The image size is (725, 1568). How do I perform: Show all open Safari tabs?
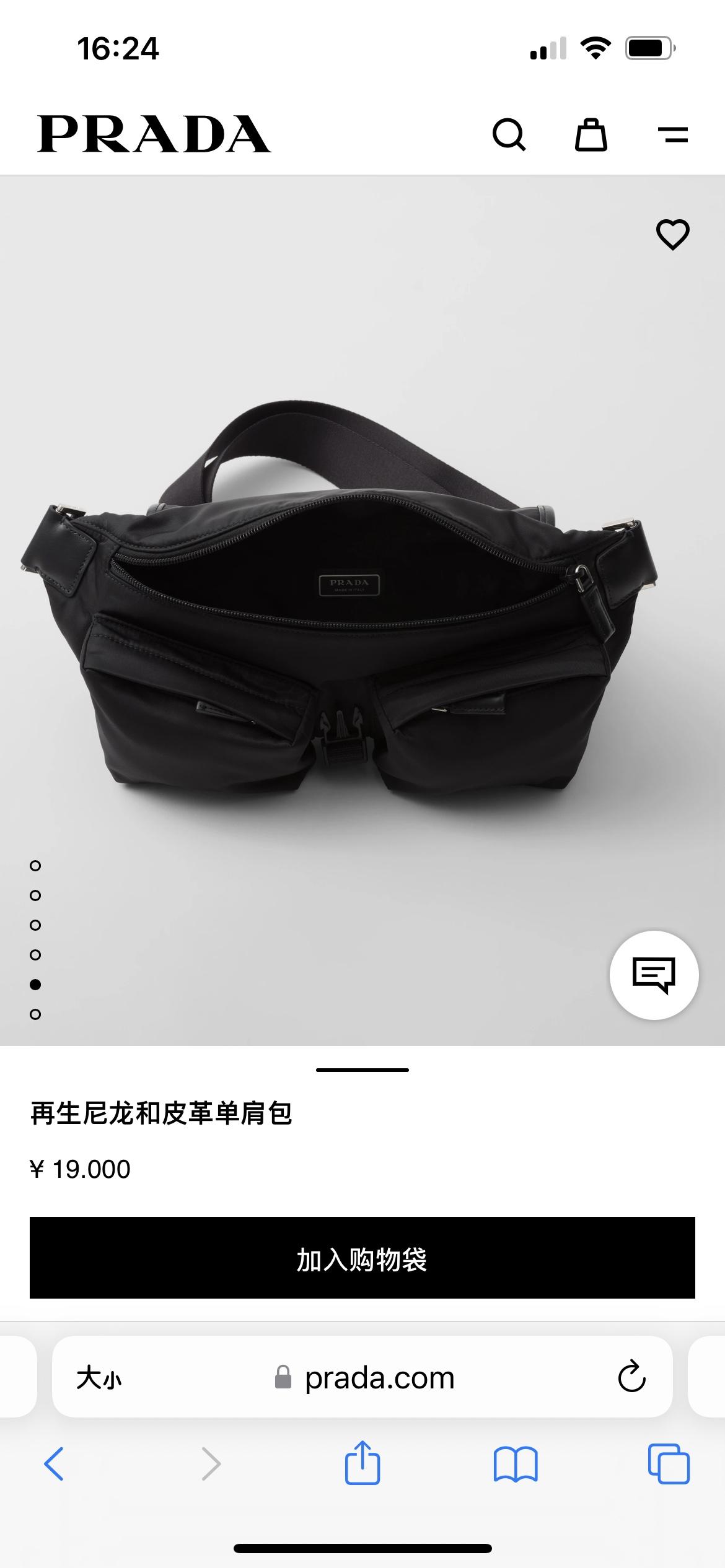[x=669, y=1464]
